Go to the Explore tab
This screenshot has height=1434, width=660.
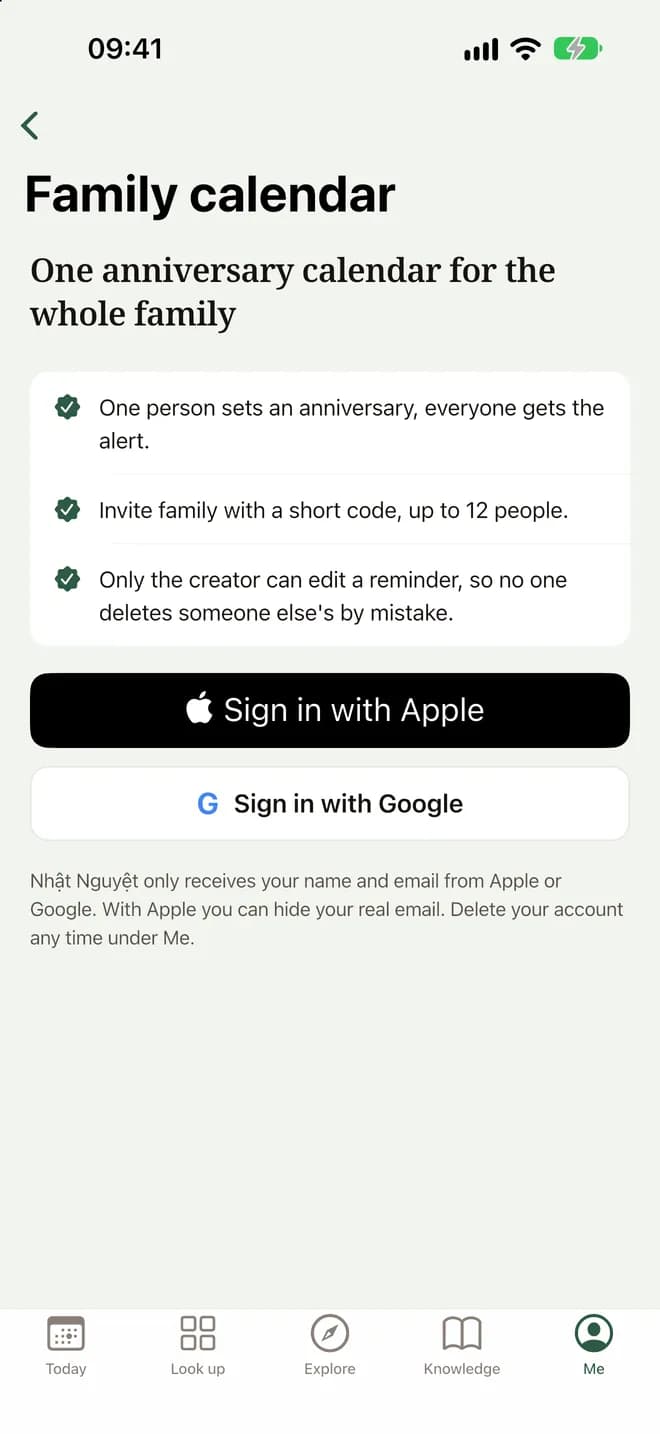coord(330,1346)
